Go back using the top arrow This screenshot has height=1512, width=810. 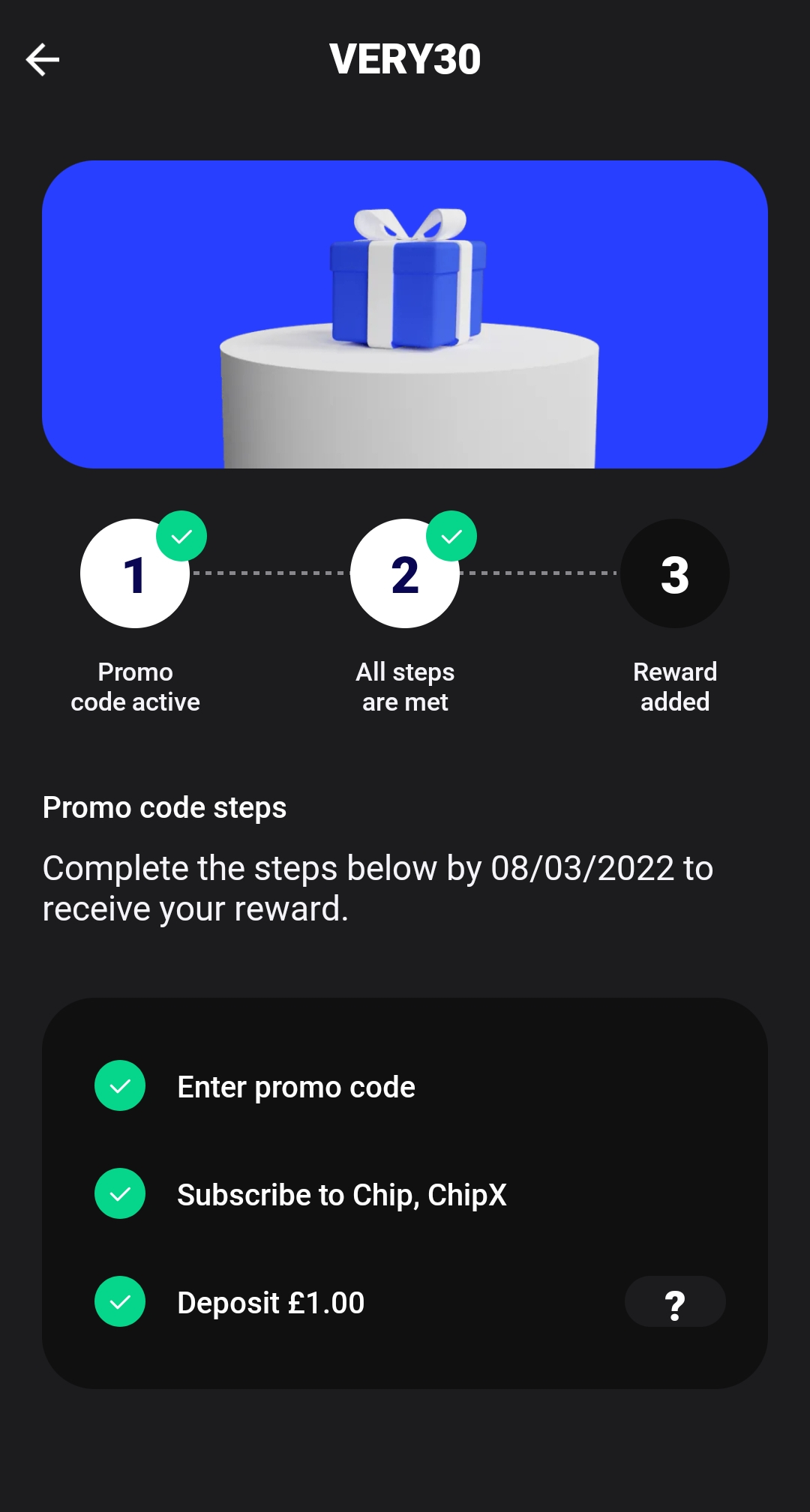coord(43,60)
